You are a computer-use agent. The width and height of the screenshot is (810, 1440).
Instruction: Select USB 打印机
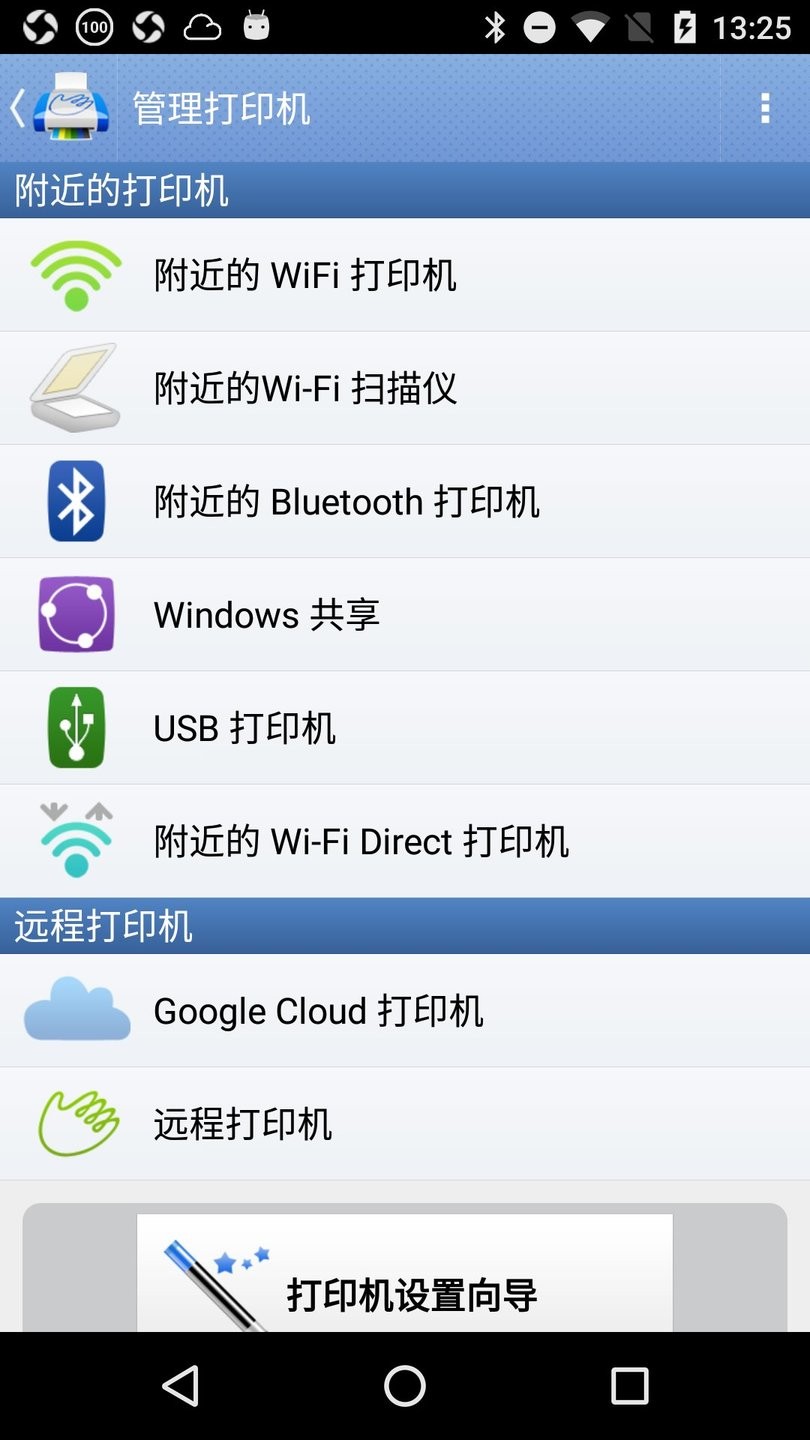tap(405, 727)
